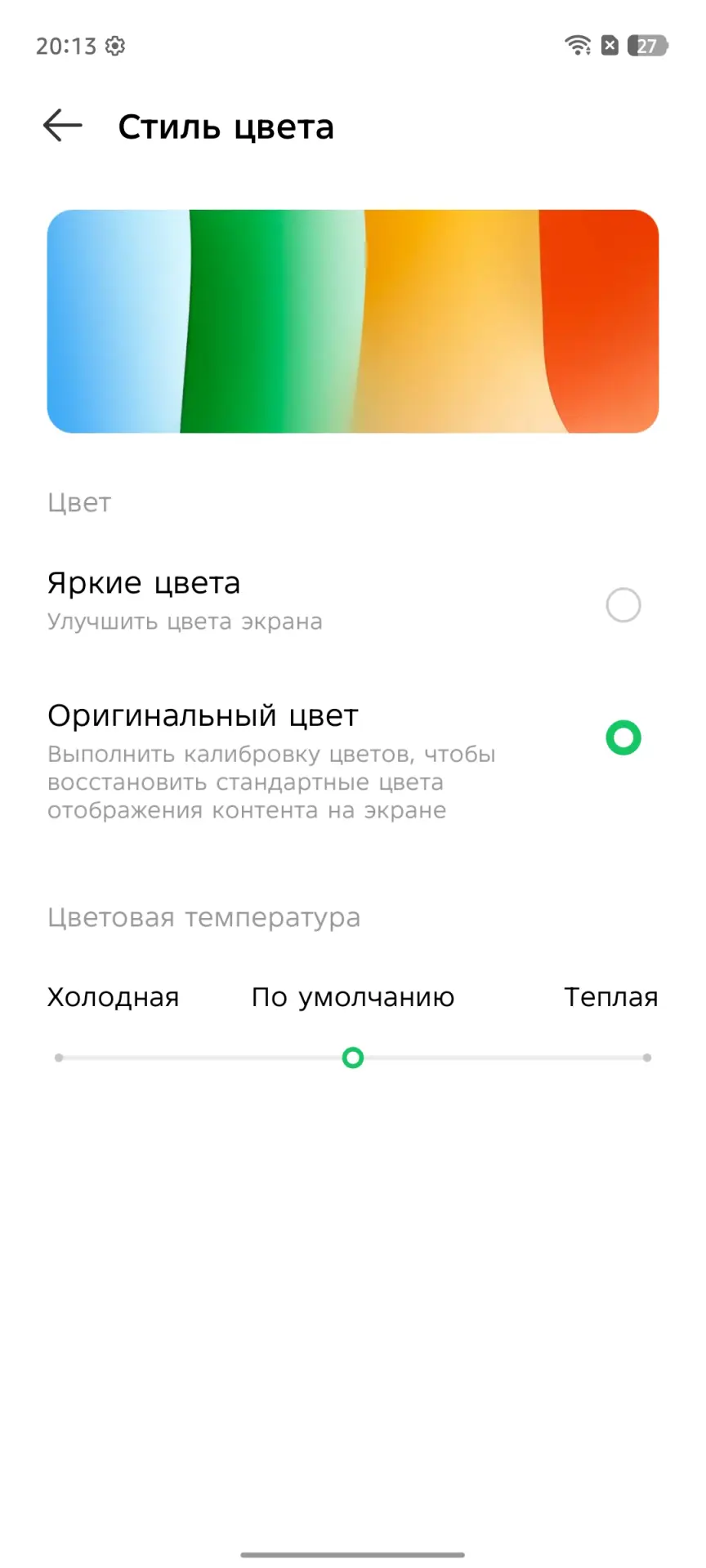Tap the empty radio circle beside Яркие цвета
The width and height of the screenshot is (706, 1568).
pos(623,604)
